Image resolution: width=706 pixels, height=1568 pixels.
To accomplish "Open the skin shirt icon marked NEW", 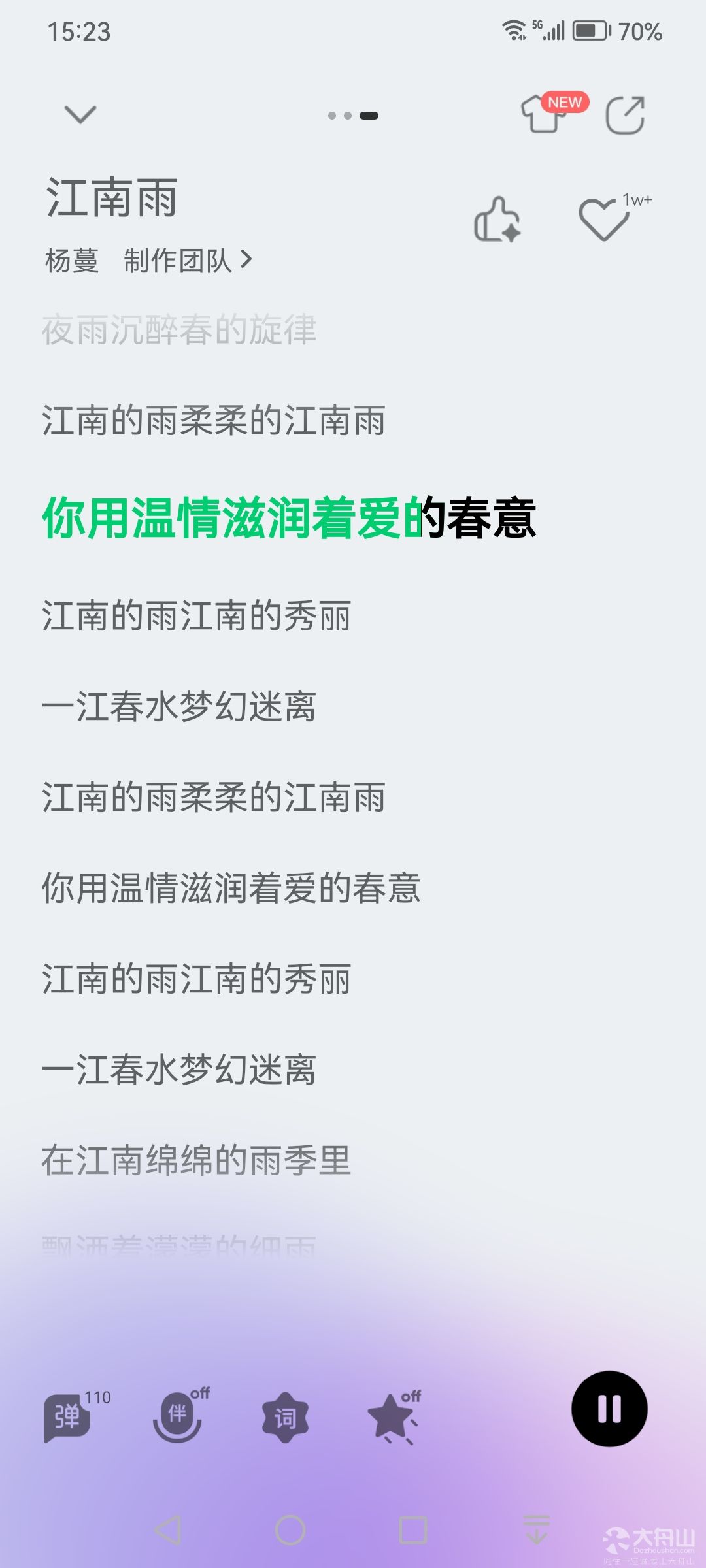I will 553,112.
